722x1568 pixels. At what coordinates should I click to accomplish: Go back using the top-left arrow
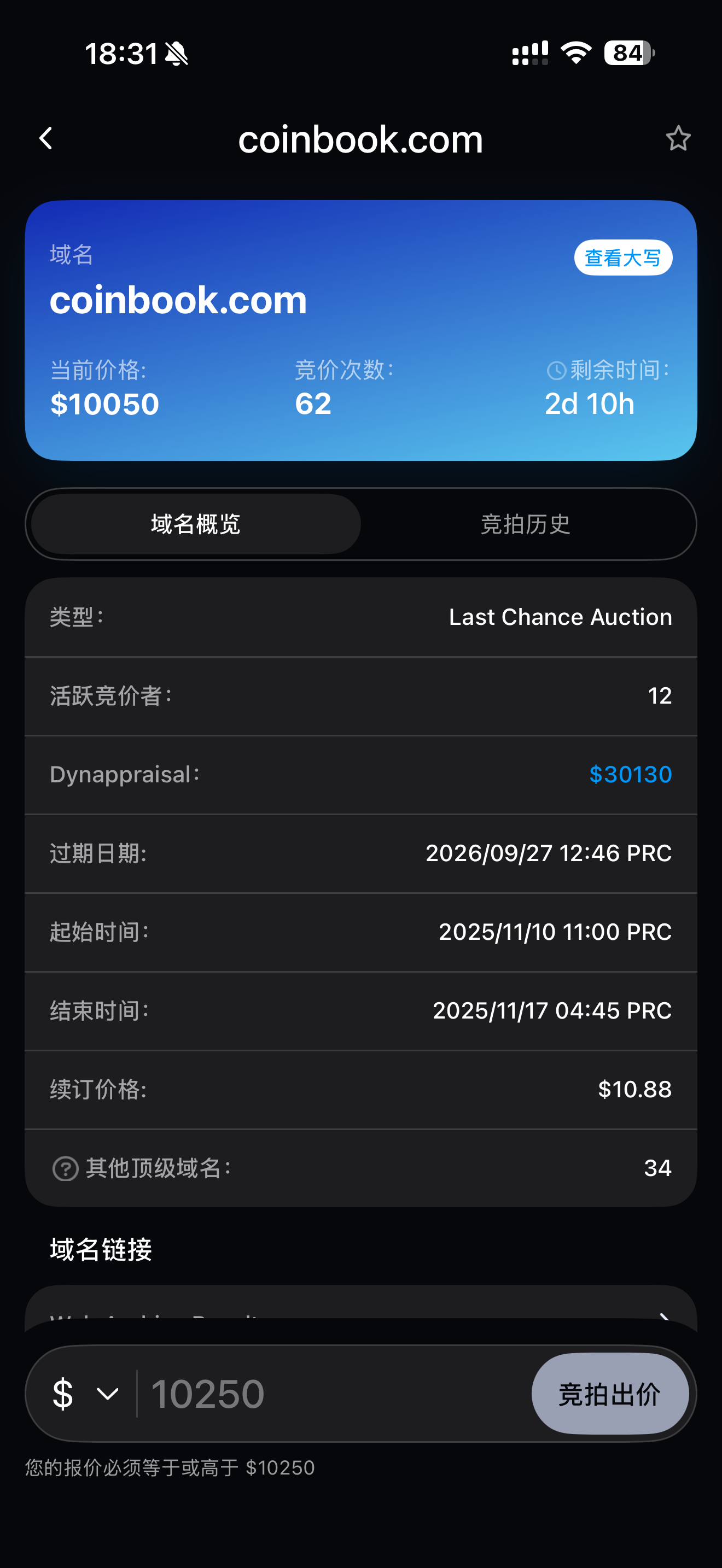(46, 139)
